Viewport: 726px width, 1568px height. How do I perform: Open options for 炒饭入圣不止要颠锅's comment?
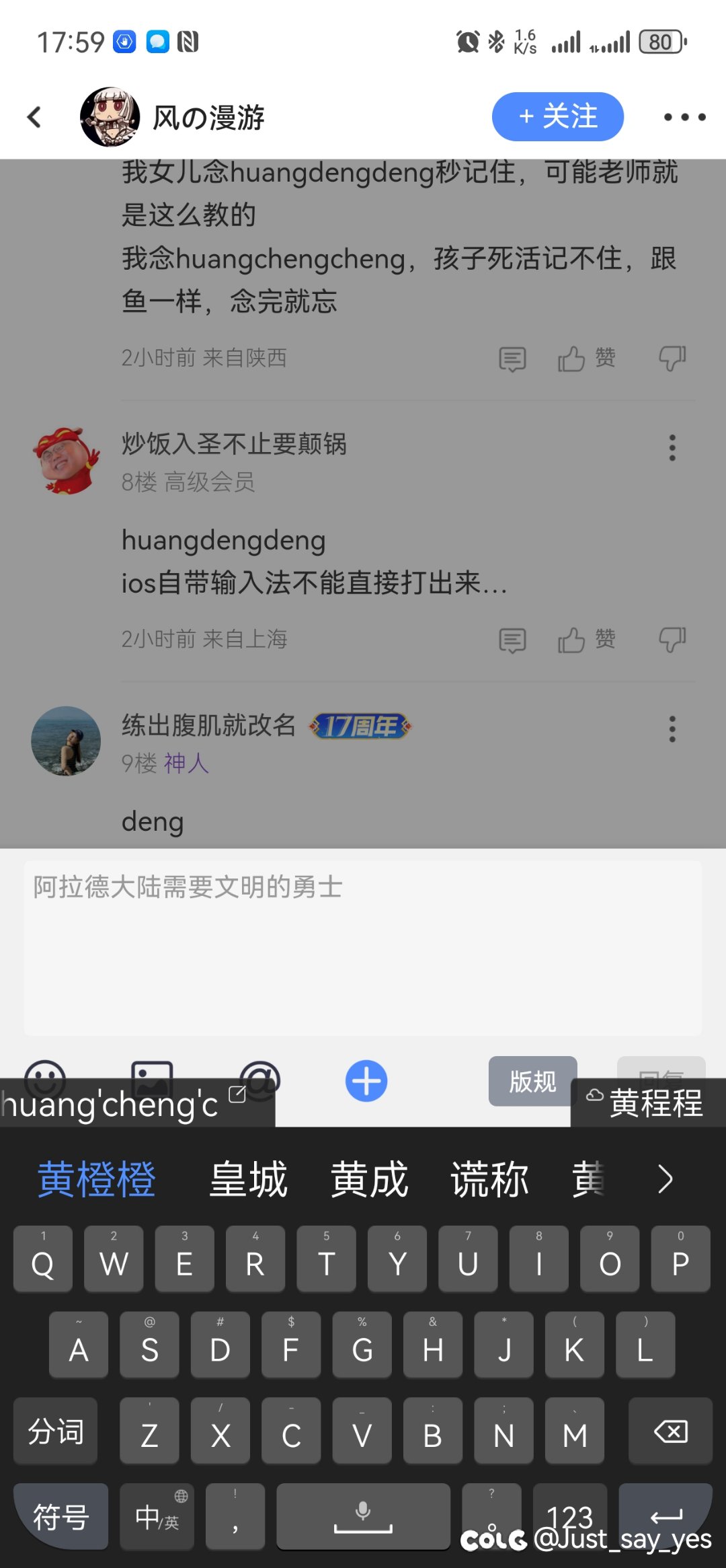pyautogui.click(x=672, y=447)
